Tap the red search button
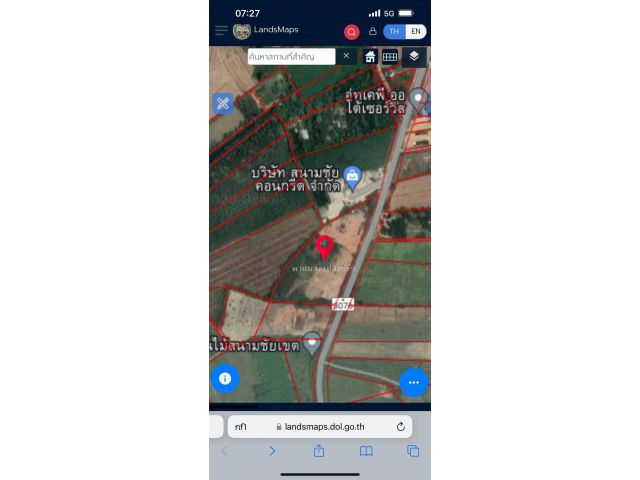Viewport: 640px width, 480px height. coord(352,31)
